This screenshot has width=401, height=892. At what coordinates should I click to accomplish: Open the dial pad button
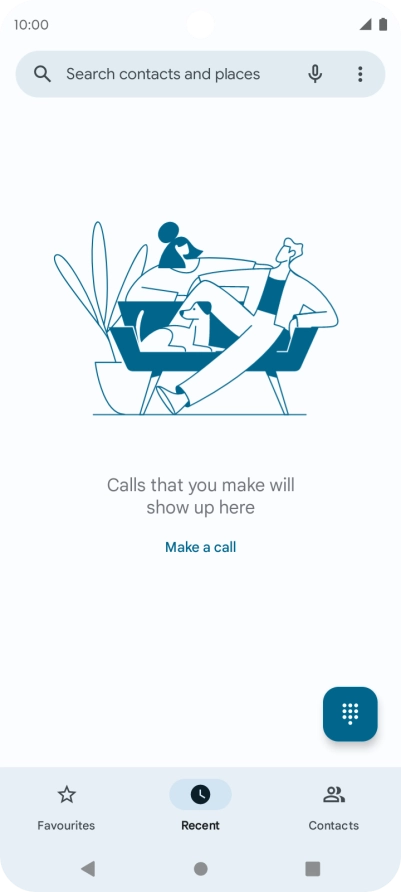pyautogui.click(x=350, y=714)
